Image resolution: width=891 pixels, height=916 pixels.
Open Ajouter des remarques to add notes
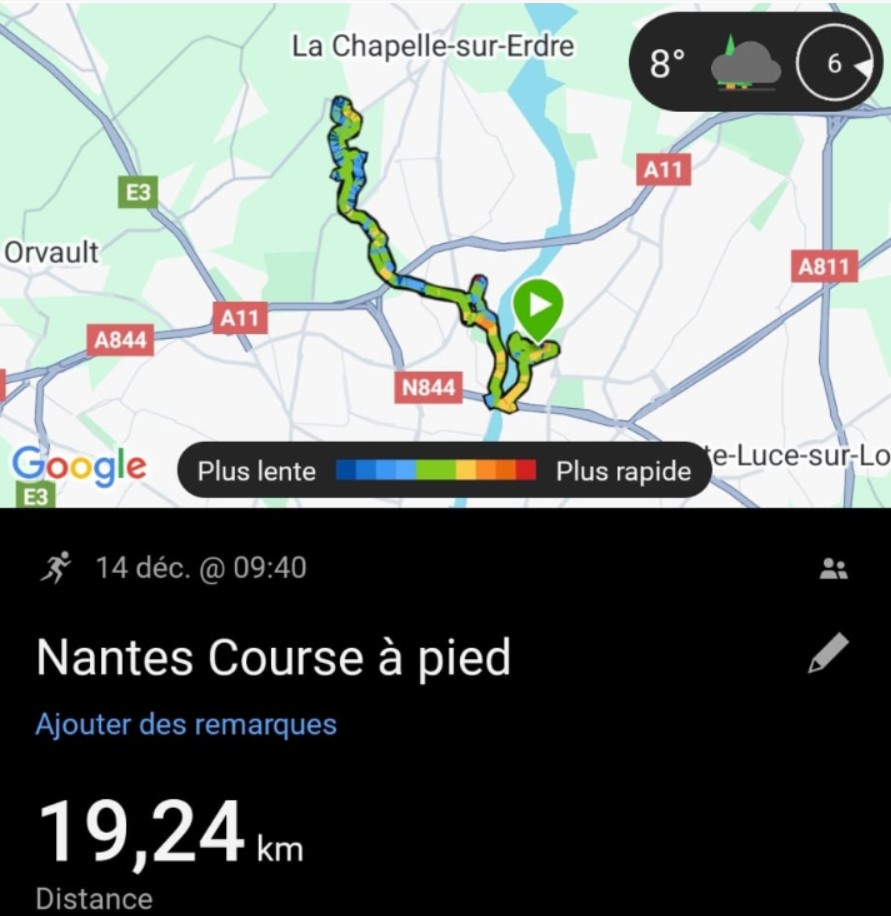point(184,724)
